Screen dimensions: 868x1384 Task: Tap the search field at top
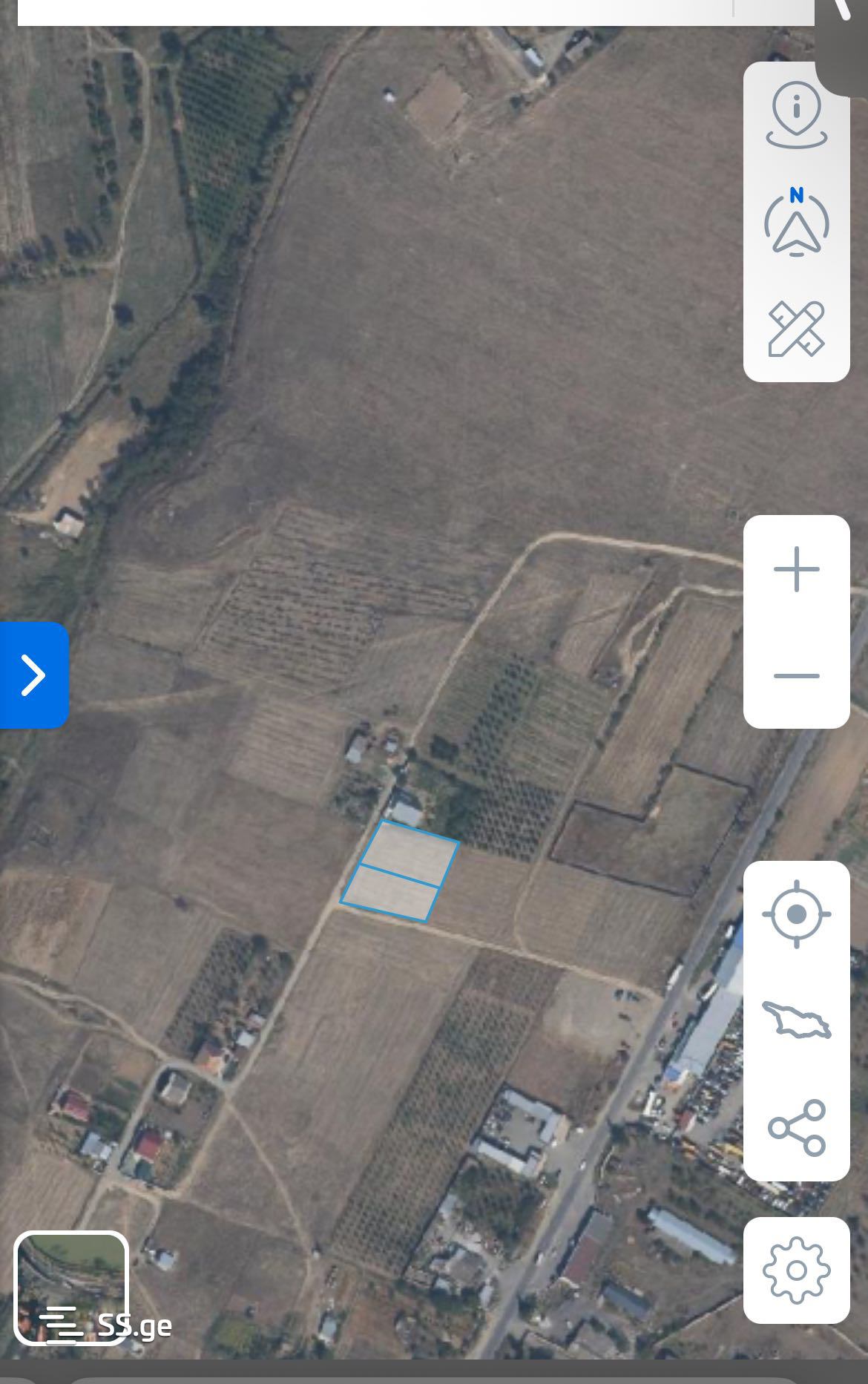click(371, 11)
